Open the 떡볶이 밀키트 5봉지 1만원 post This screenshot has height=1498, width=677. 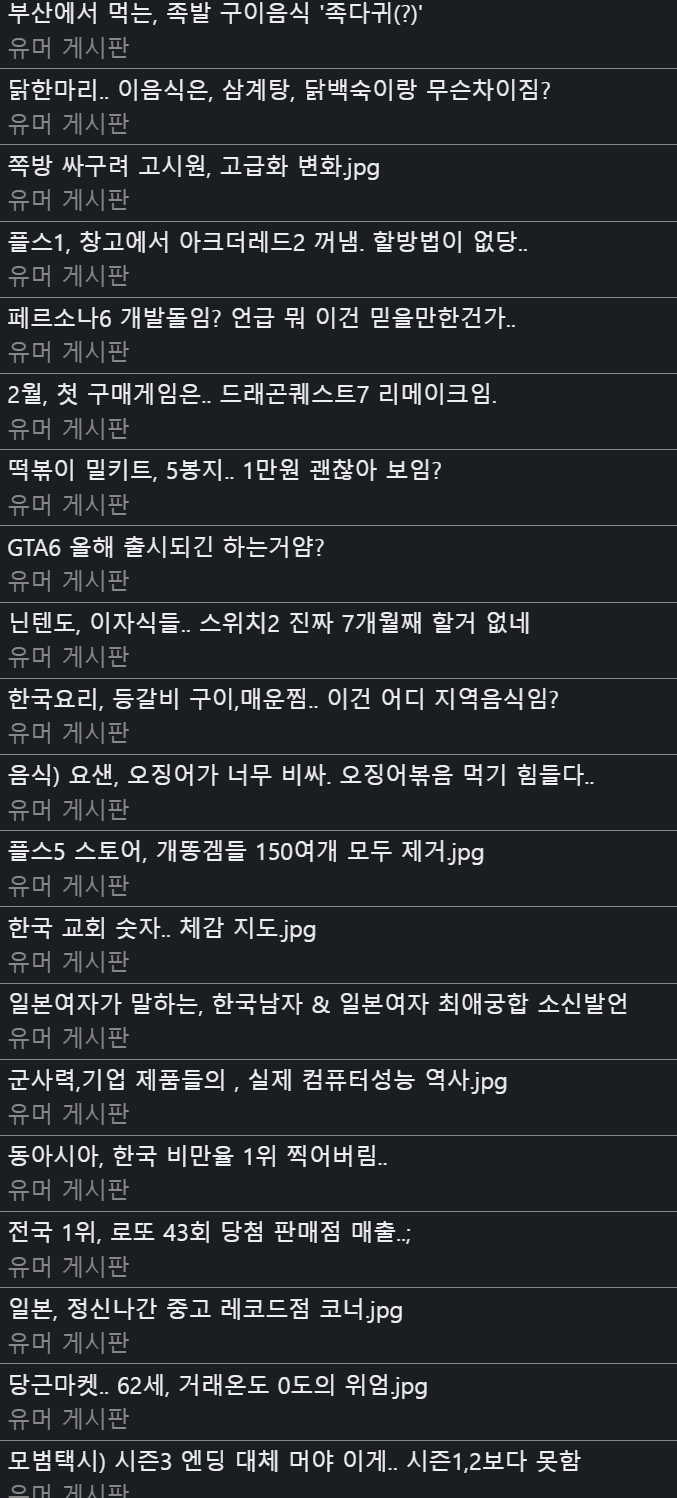coord(225,471)
